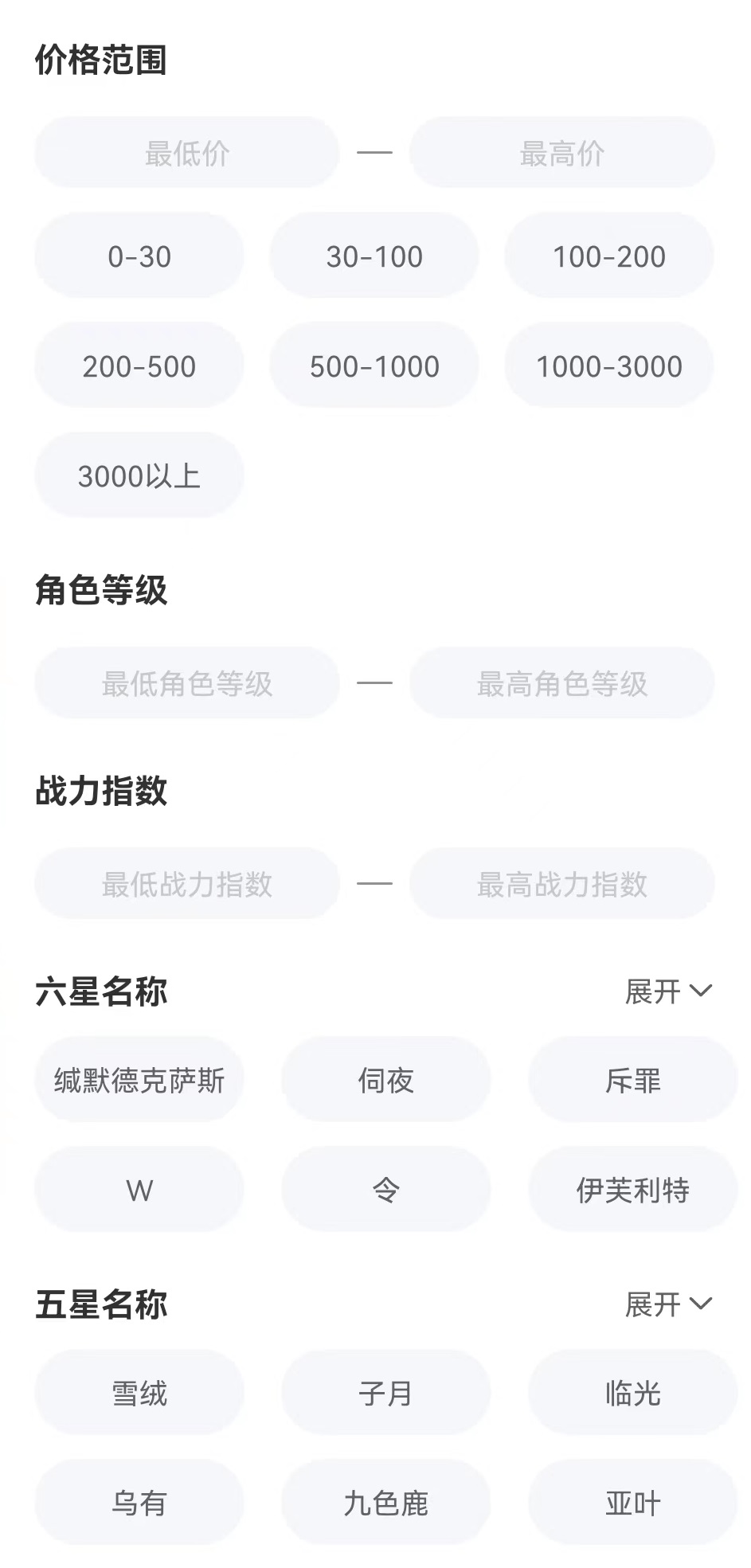Select the 缄默德克萨斯 six-star chip
This screenshot has width=751, height=1568.
click(139, 1081)
